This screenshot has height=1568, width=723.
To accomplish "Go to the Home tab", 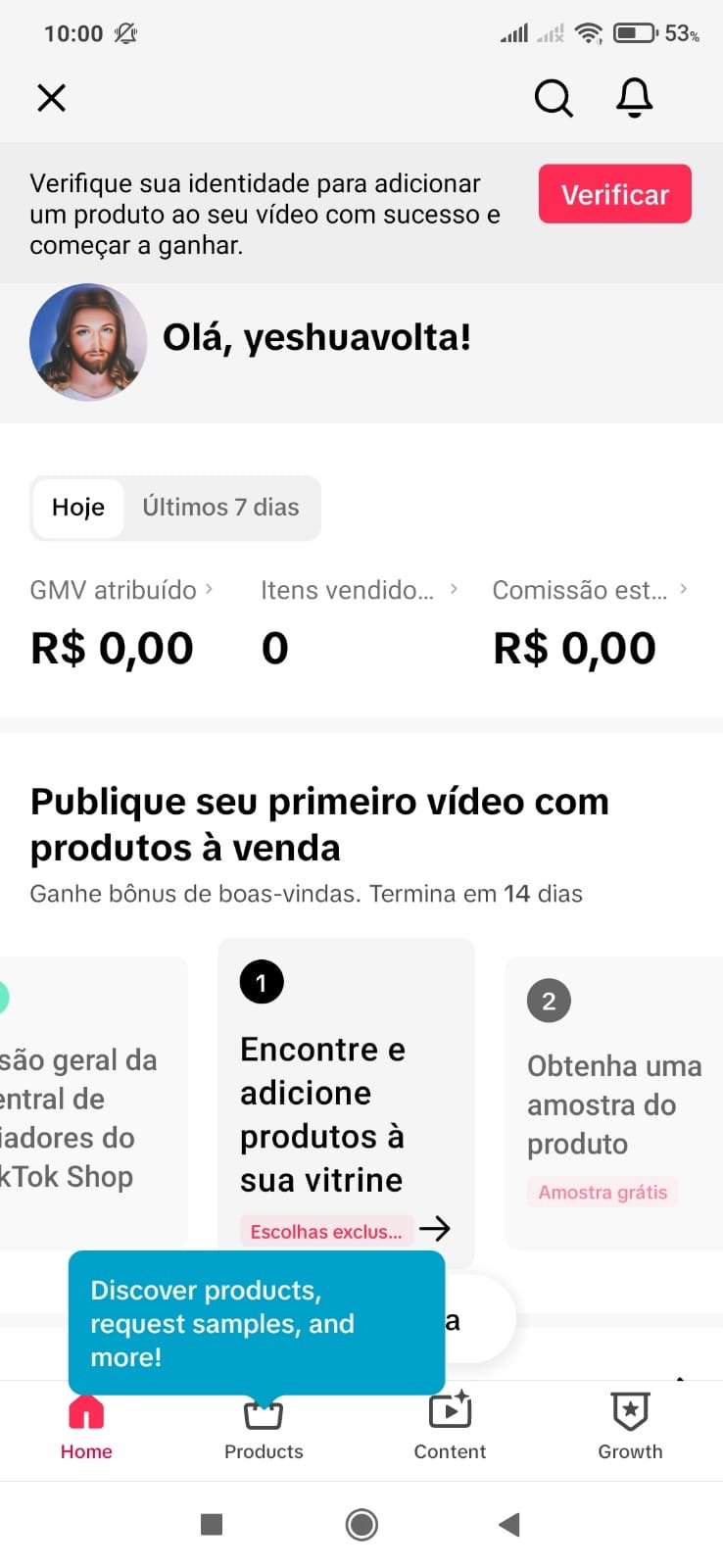I will click(x=86, y=1427).
